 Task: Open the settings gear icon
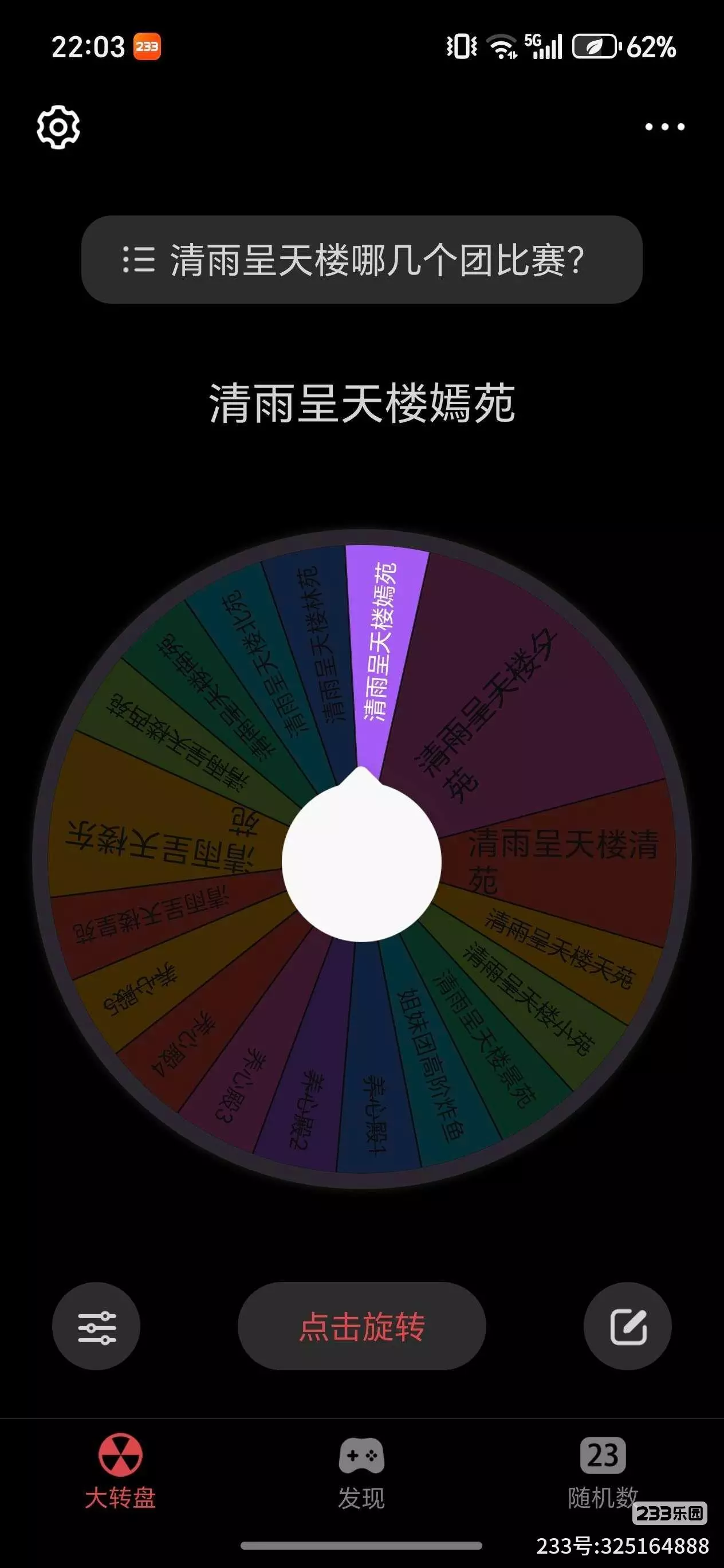point(58,127)
